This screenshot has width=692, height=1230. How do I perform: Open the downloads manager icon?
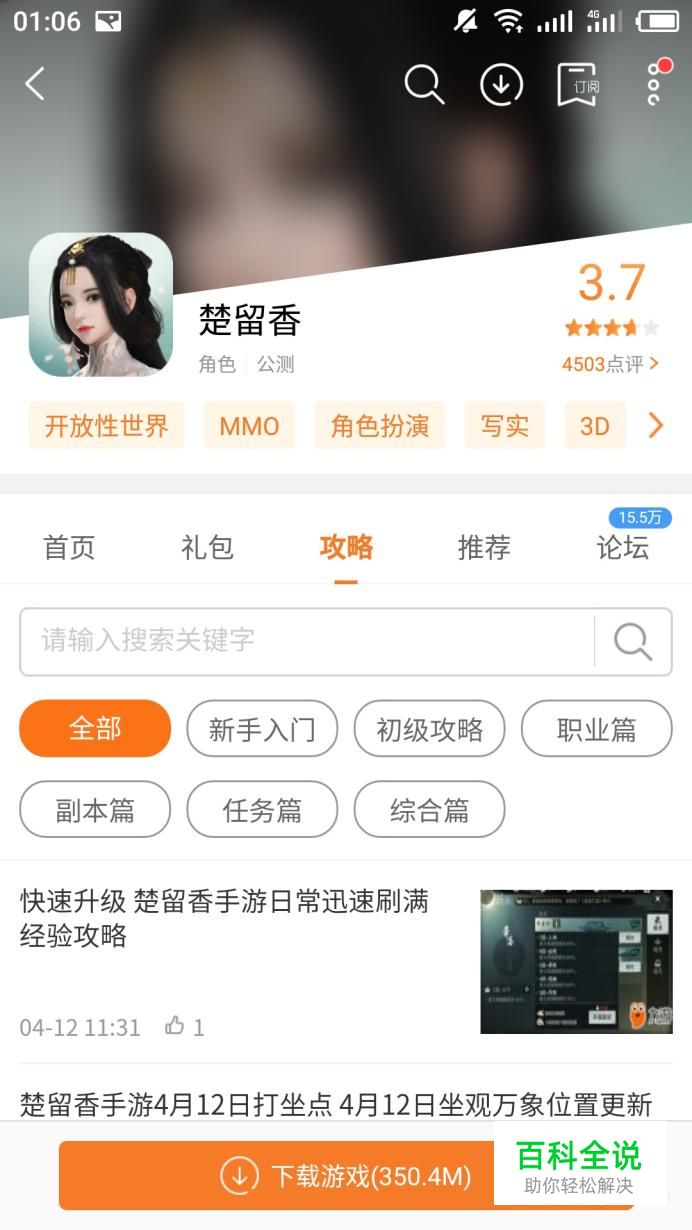[501, 85]
